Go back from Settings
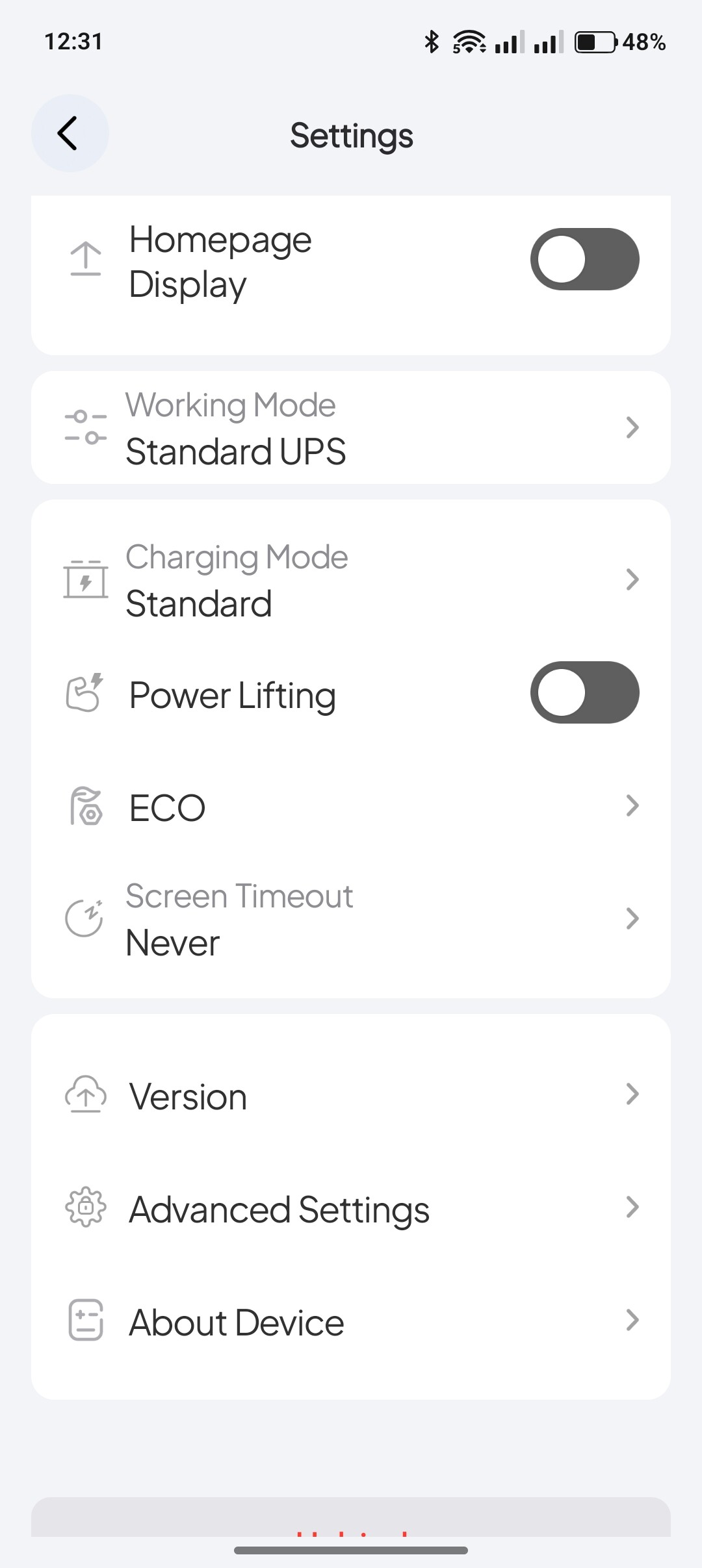This screenshot has width=702, height=1568. (x=69, y=134)
